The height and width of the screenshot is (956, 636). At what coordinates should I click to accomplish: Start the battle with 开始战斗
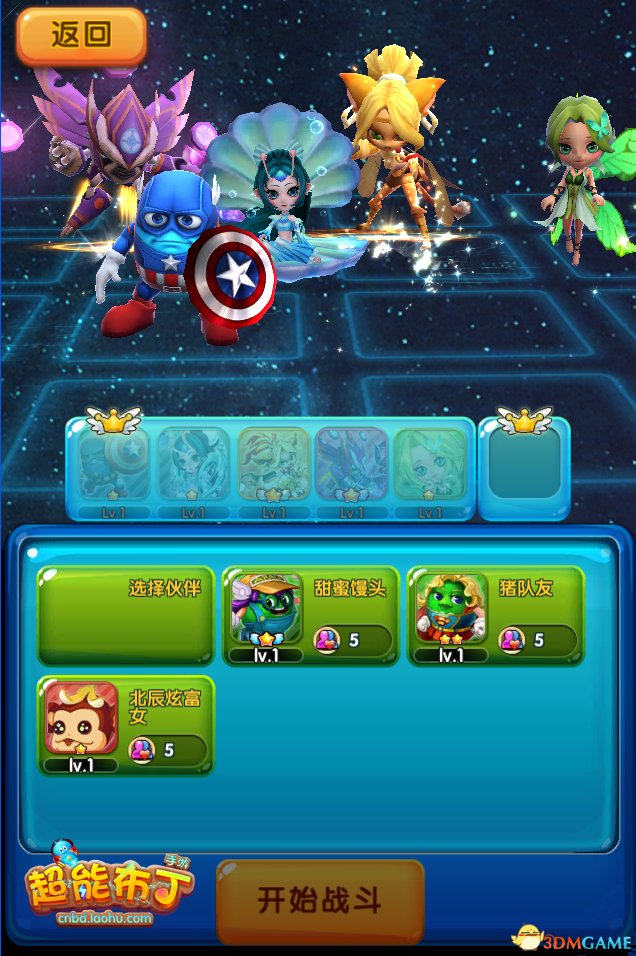click(x=320, y=901)
